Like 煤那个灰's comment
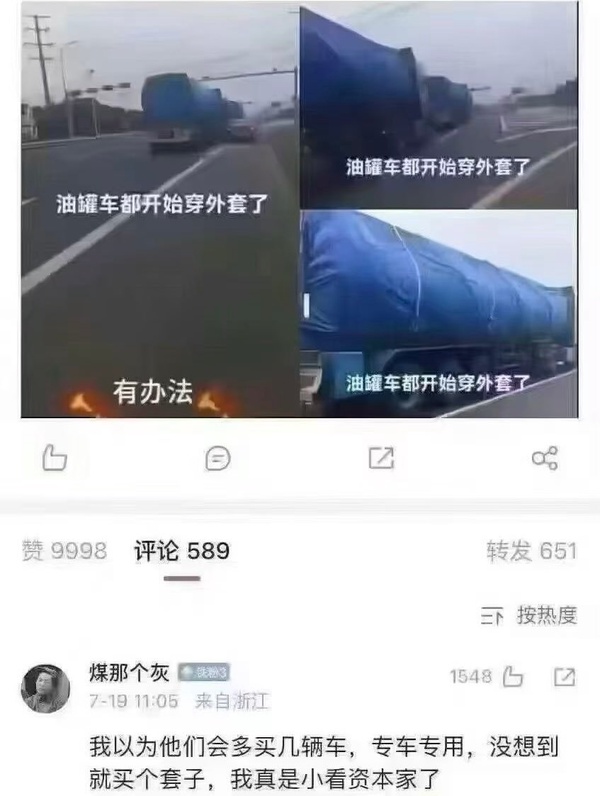The image size is (600, 796). point(512,677)
